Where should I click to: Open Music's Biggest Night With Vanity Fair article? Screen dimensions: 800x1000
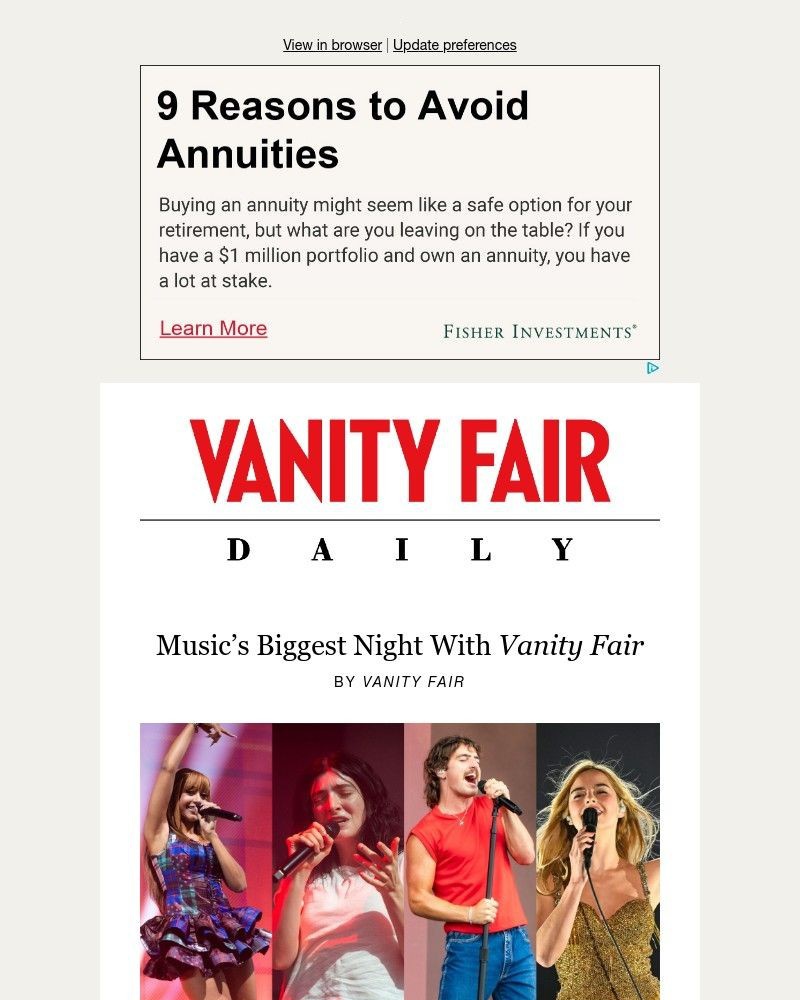(400, 645)
